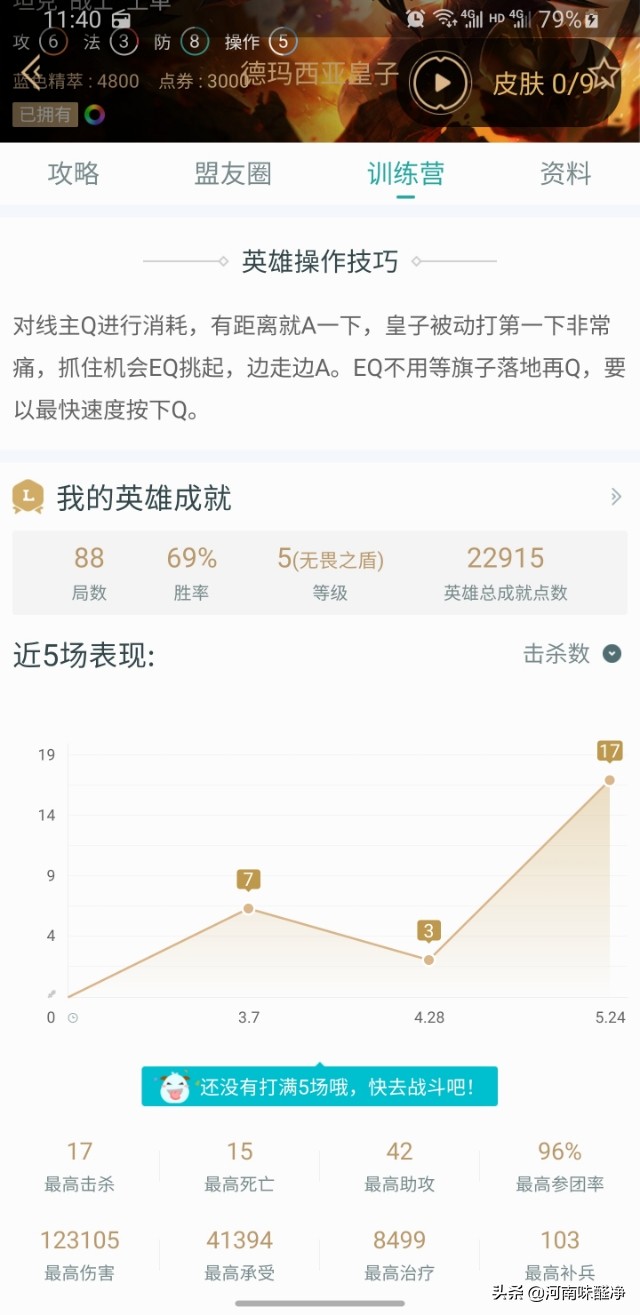The image size is (640, 1315).
Task: Switch to the 攻略 tab
Action: pyautogui.click(x=74, y=174)
